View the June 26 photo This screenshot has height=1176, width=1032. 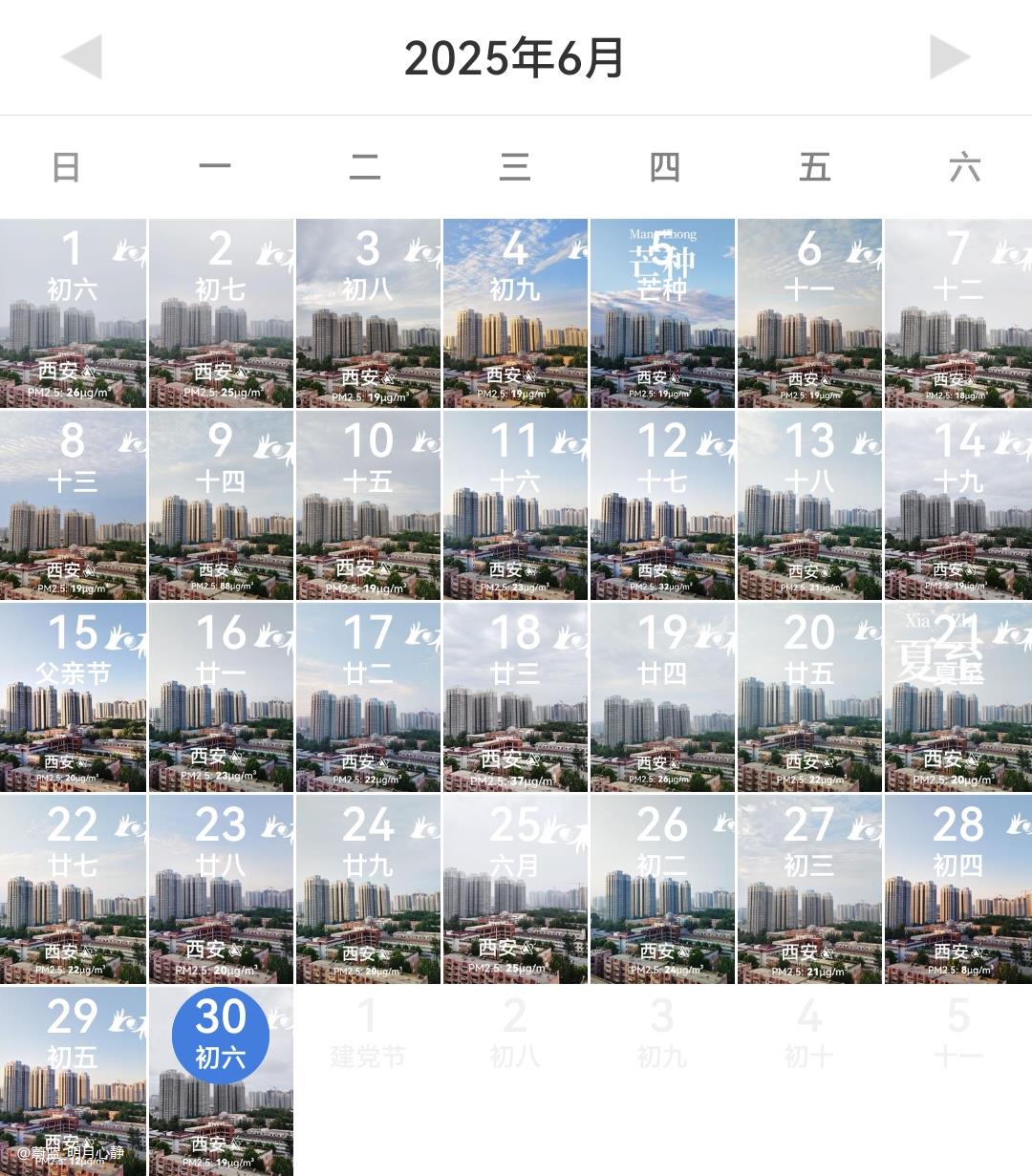[x=662, y=889]
